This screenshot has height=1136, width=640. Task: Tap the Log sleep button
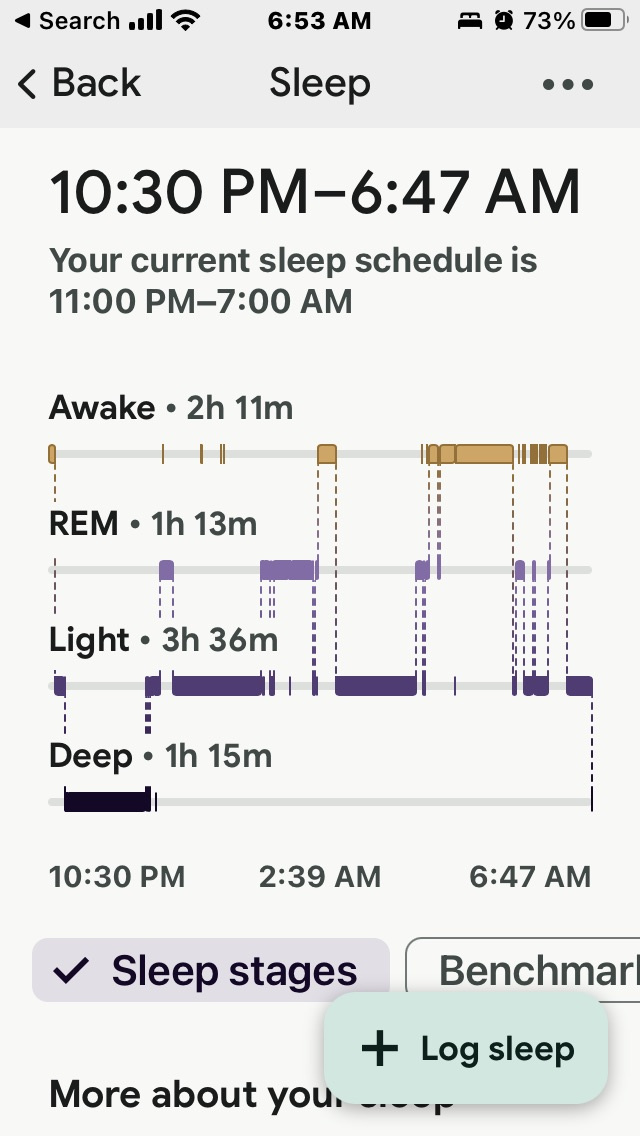click(x=466, y=1048)
